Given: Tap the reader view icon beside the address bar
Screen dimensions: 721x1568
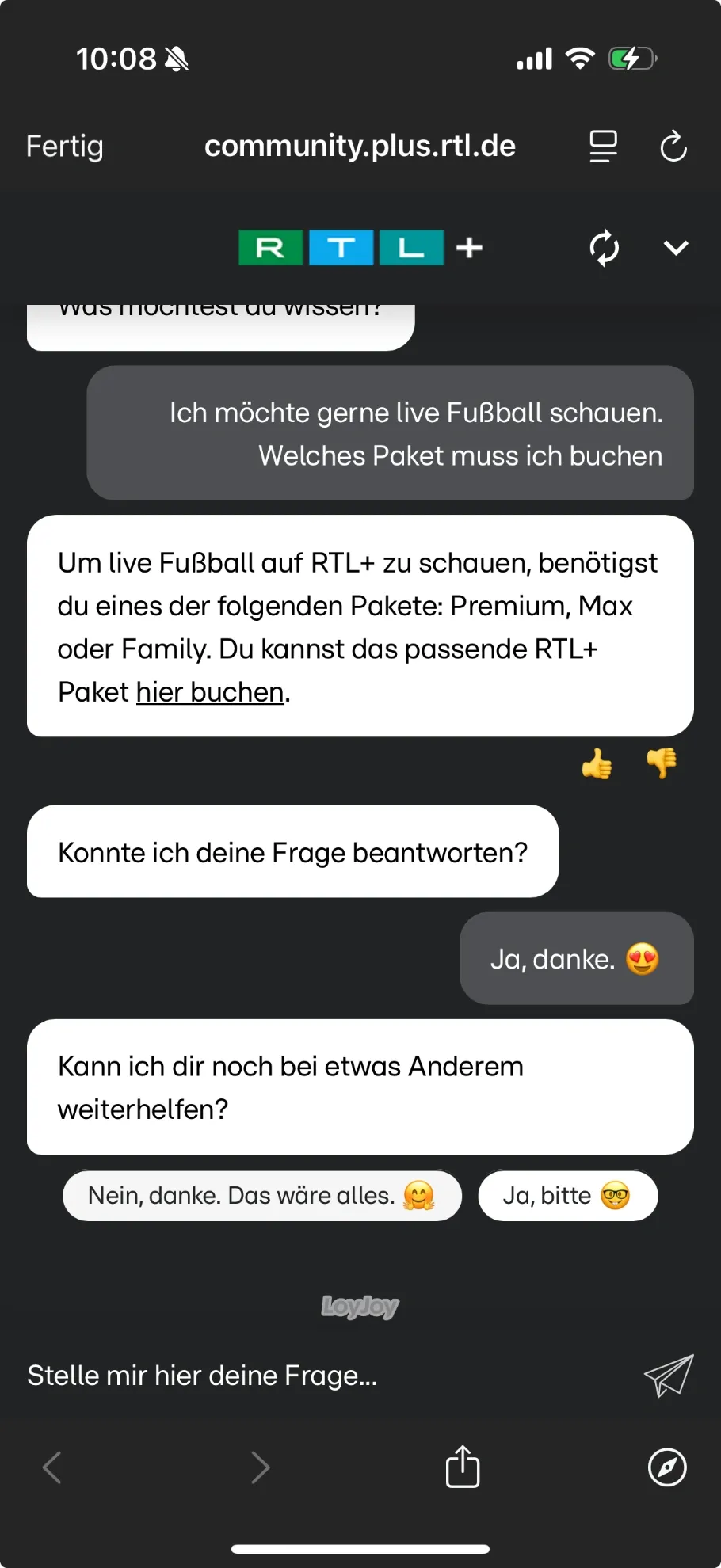Looking at the screenshot, I should [x=602, y=146].
